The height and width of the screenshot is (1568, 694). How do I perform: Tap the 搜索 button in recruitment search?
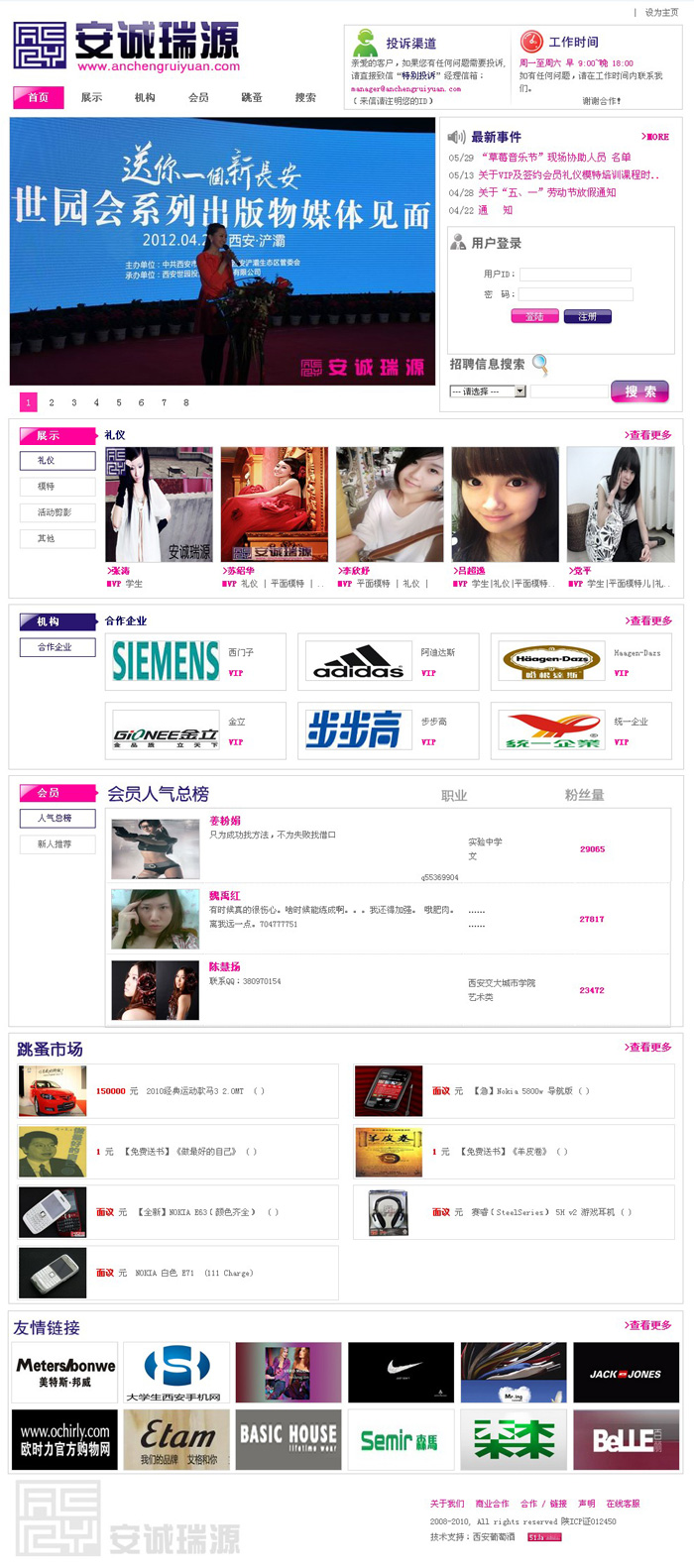(x=639, y=392)
